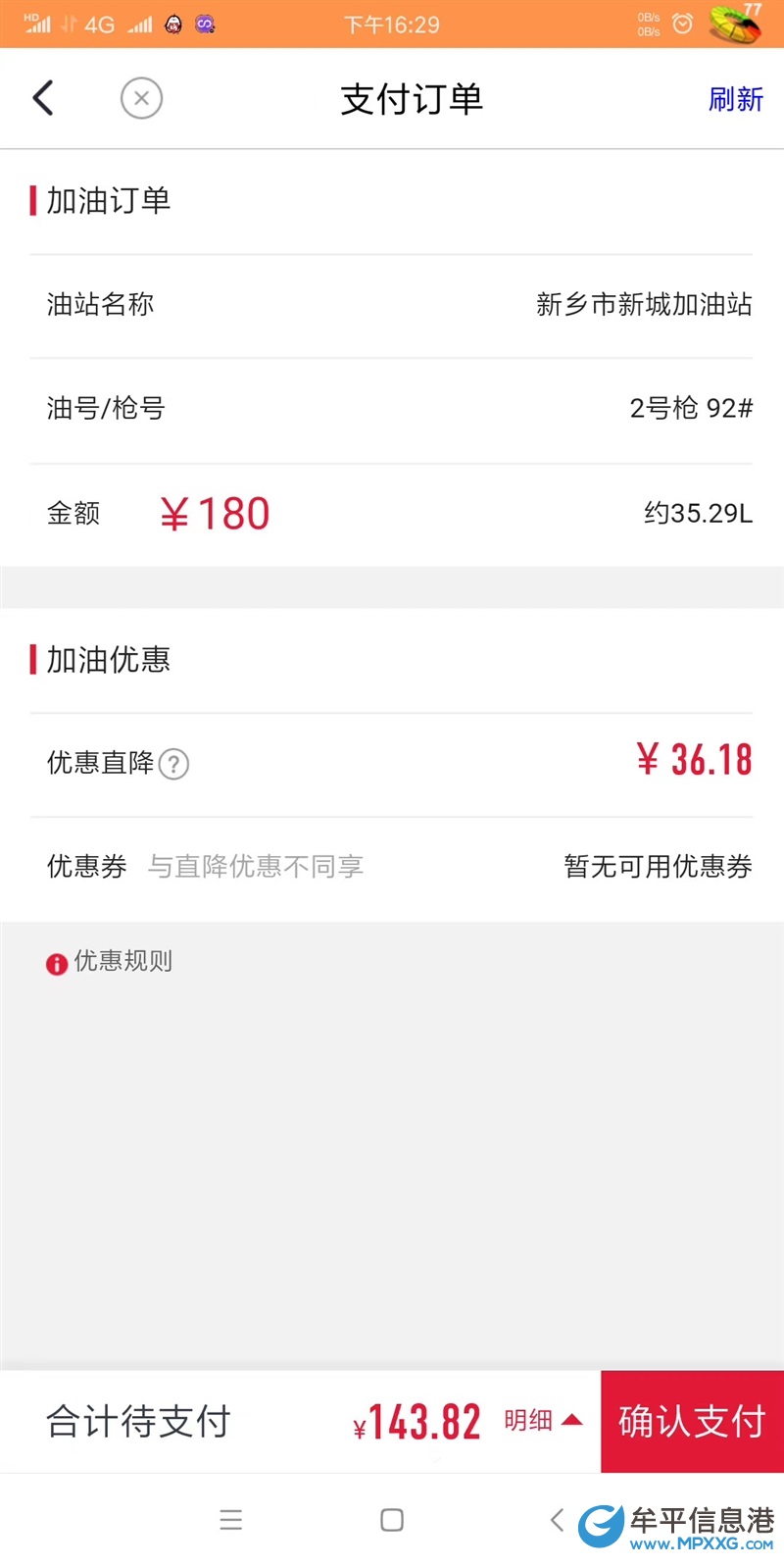Tap the info icon beside 优惠规则
The image size is (784, 1567).
coord(56,963)
